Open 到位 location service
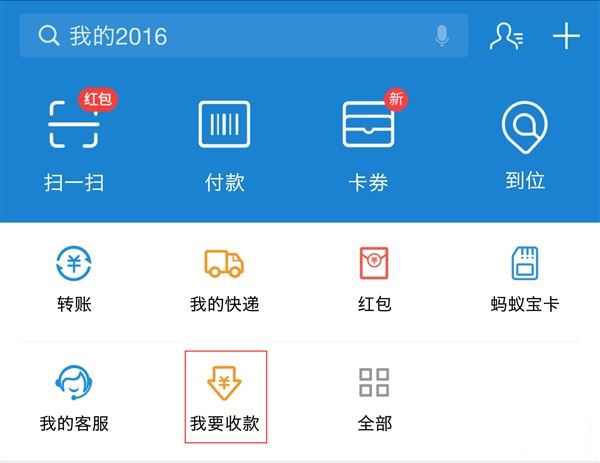Viewport: 600px width, 463px height. tap(524, 140)
